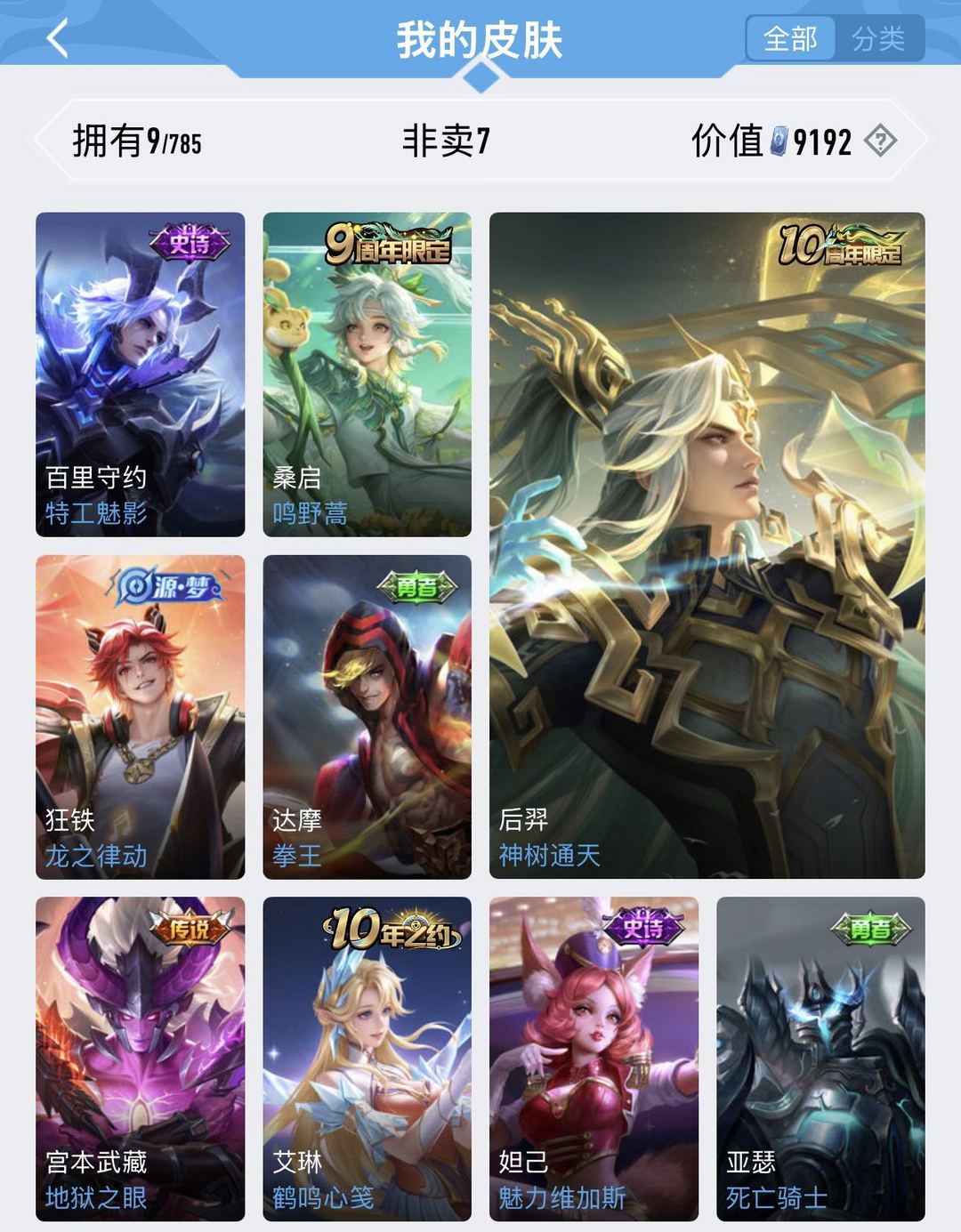Select 宫本武藏 地狱之眼 skin card
This screenshot has width=961, height=1232.
[x=140, y=1059]
